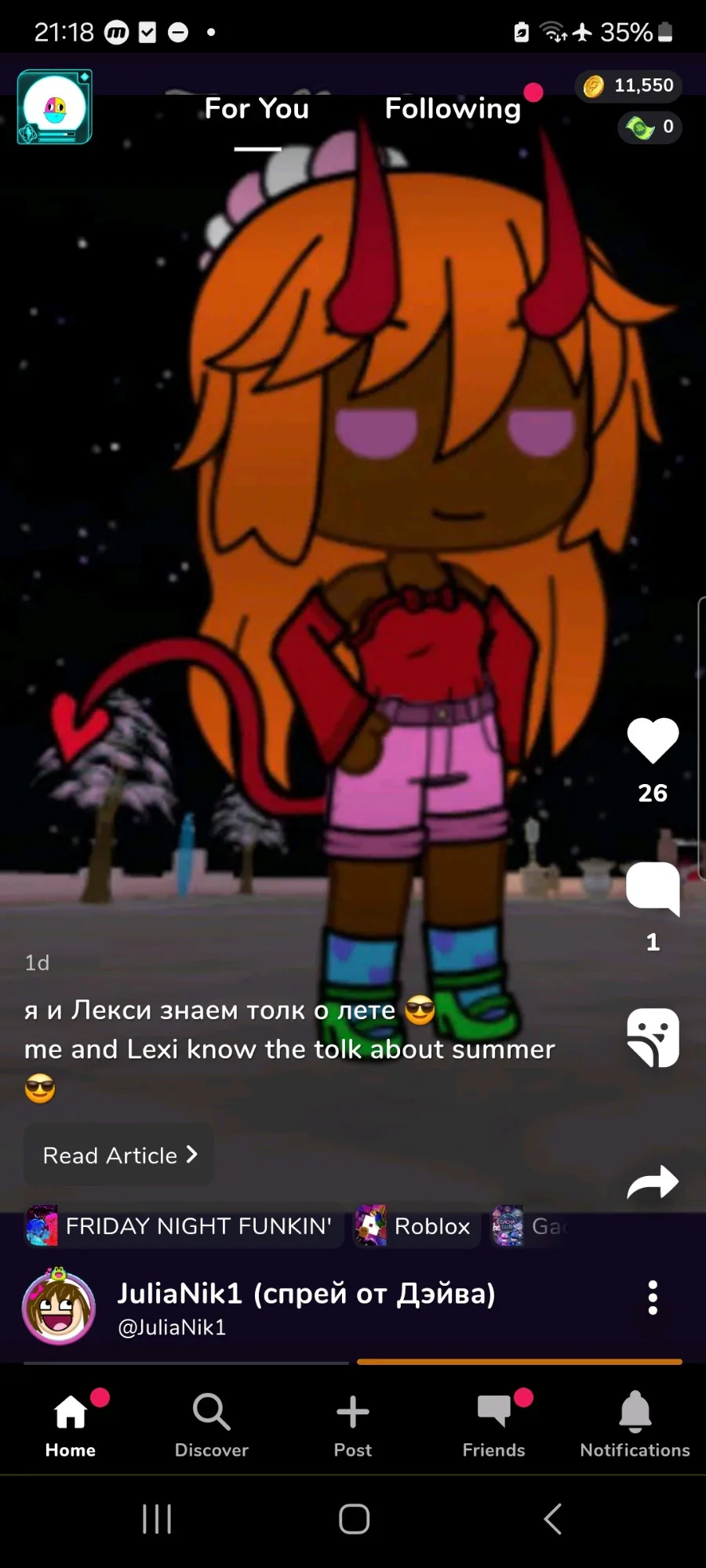The width and height of the screenshot is (706, 1568).
Task: Go to the Discover tab
Action: click(x=212, y=1425)
